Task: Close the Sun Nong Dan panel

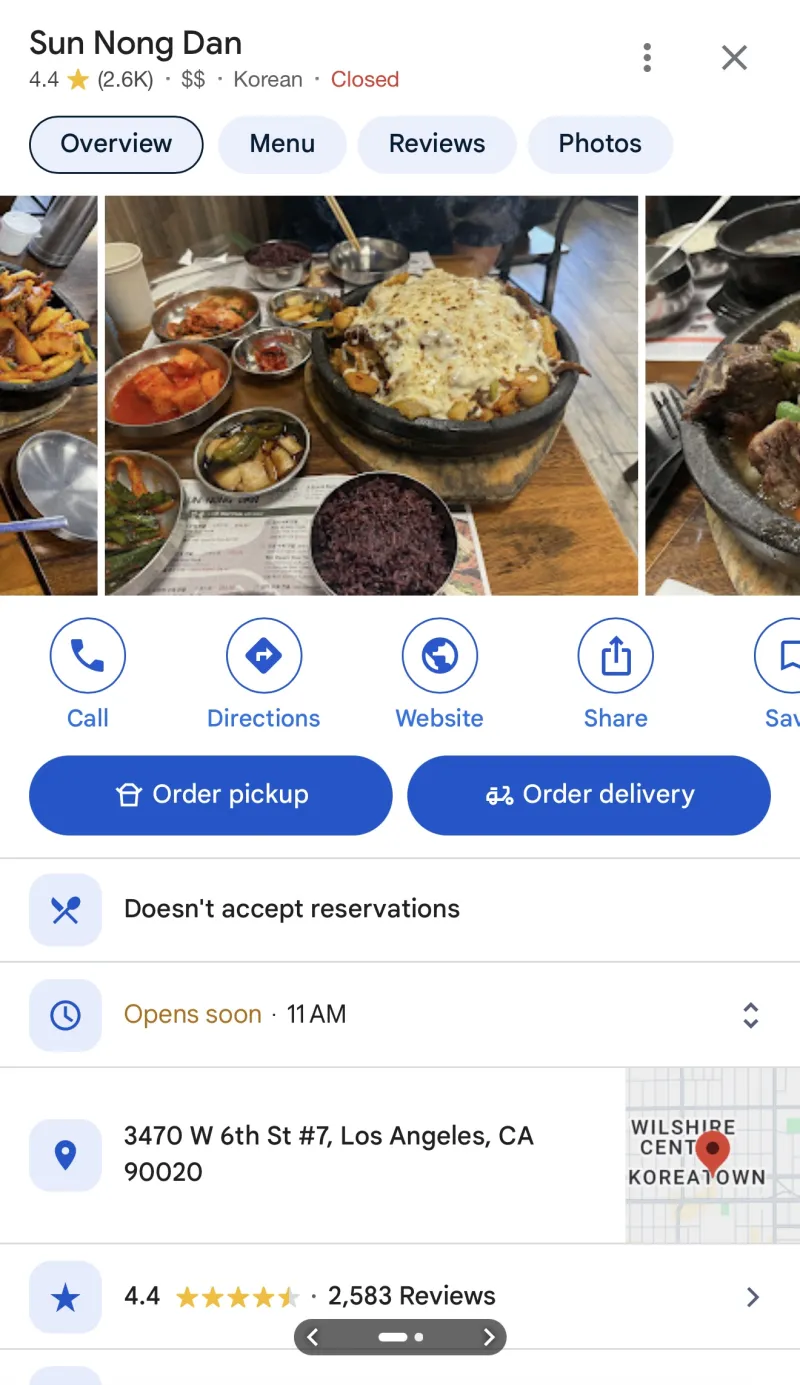Action: (x=734, y=58)
